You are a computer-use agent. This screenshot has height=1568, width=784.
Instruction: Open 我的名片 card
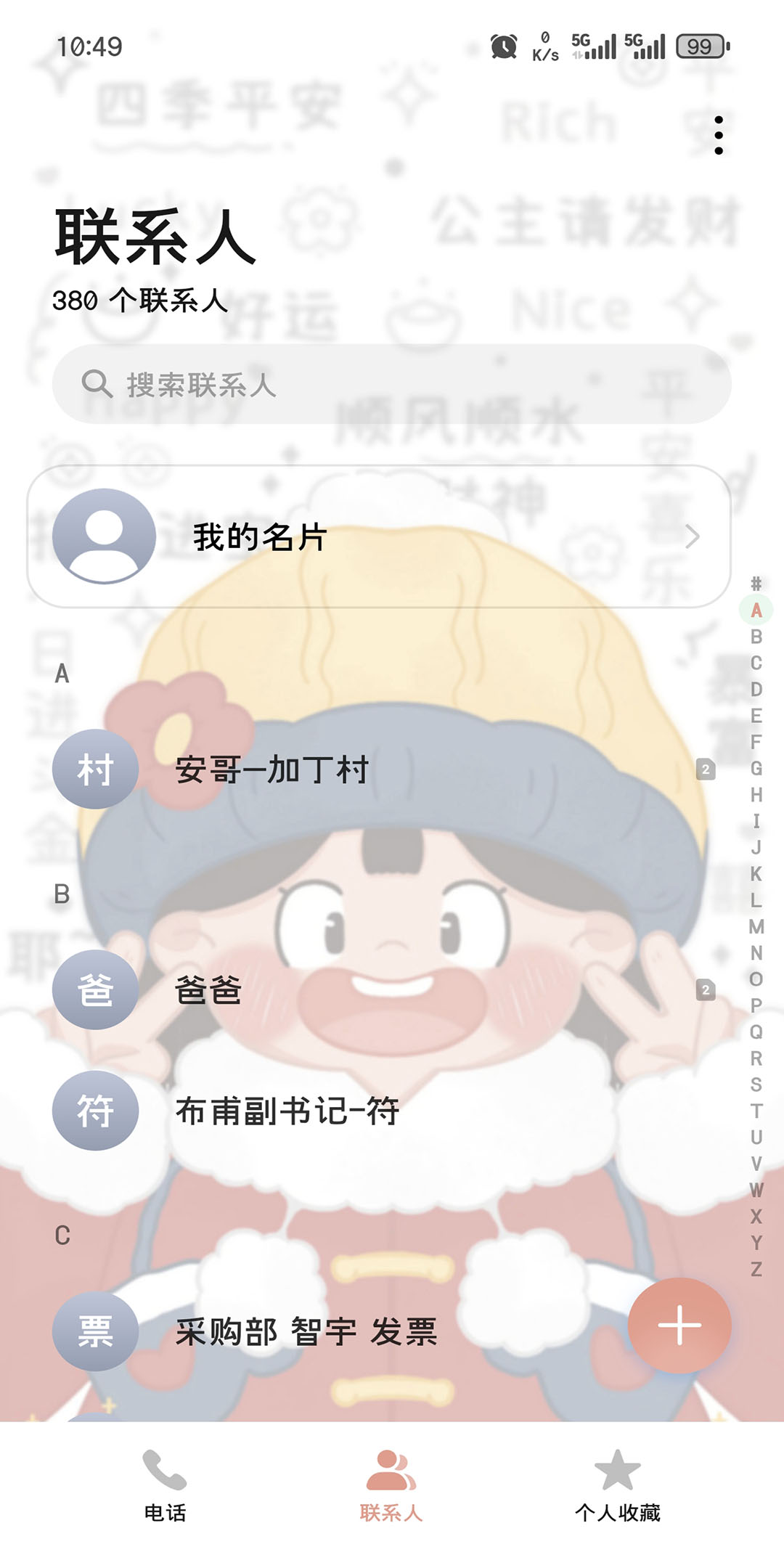(377, 536)
